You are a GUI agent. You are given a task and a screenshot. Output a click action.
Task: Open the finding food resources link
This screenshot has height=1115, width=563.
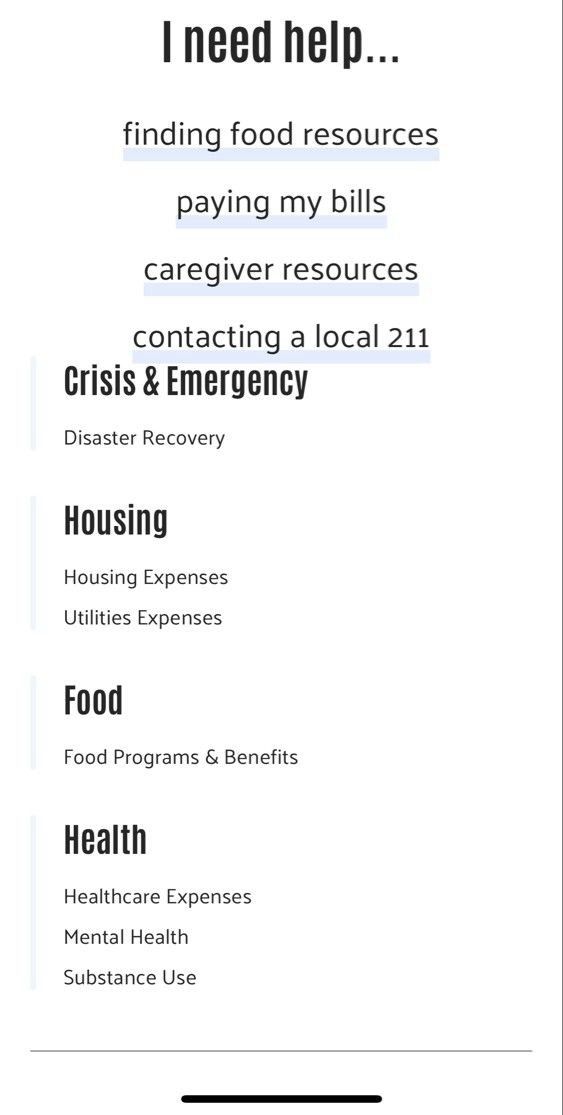[x=281, y=134]
